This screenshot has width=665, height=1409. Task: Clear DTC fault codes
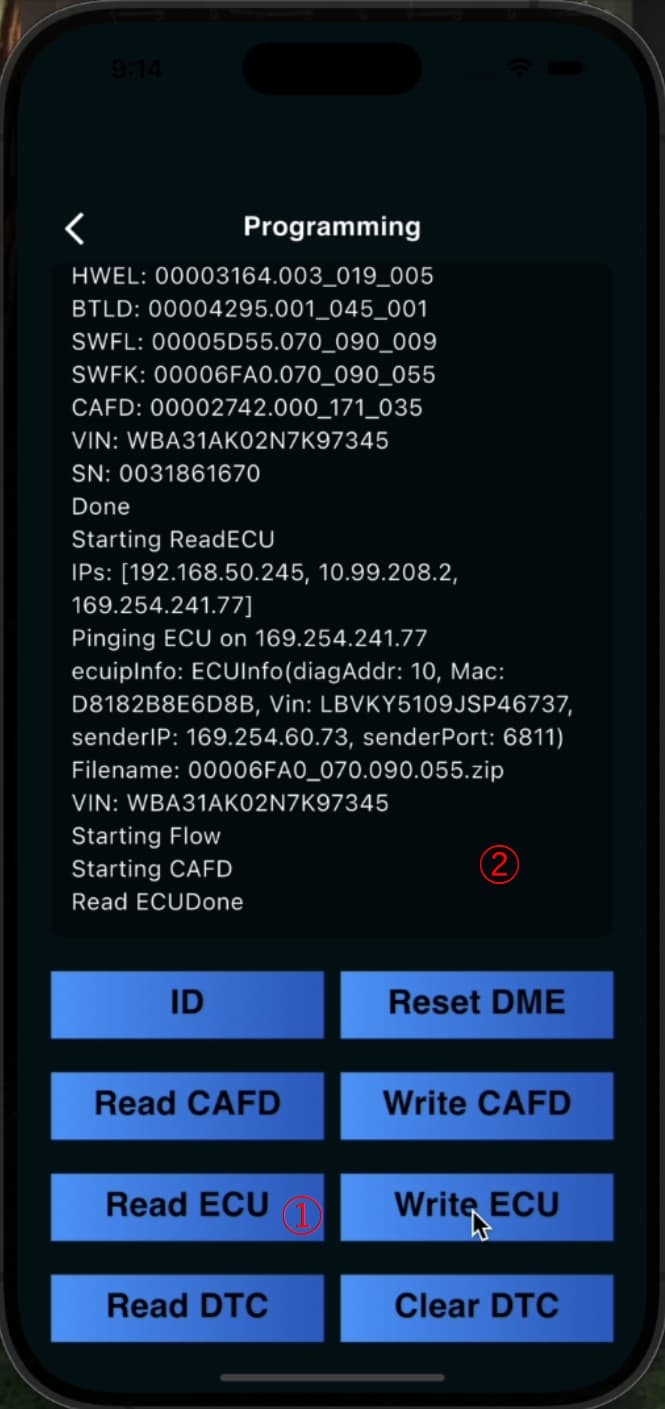(477, 1307)
